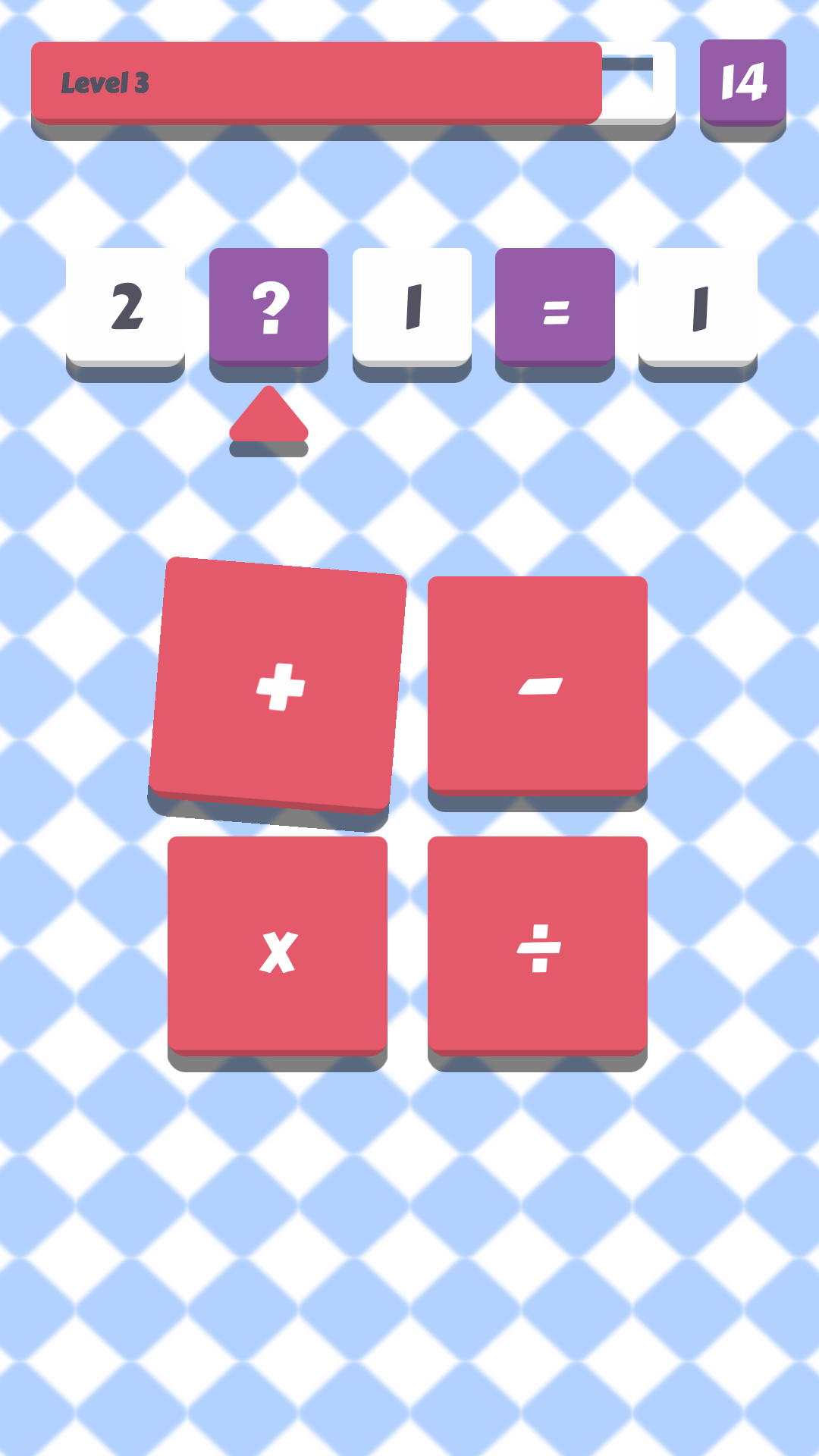Tap the division operator button

538,946
